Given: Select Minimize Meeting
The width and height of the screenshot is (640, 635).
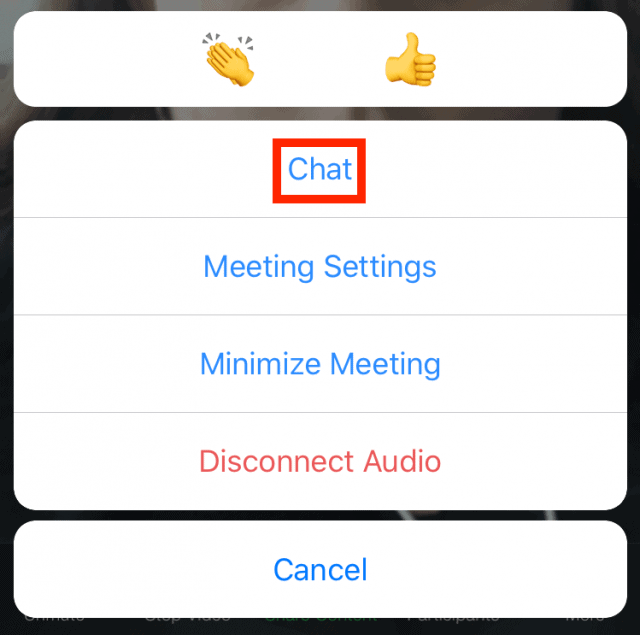Looking at the screenshot, I should click(320, 363).
